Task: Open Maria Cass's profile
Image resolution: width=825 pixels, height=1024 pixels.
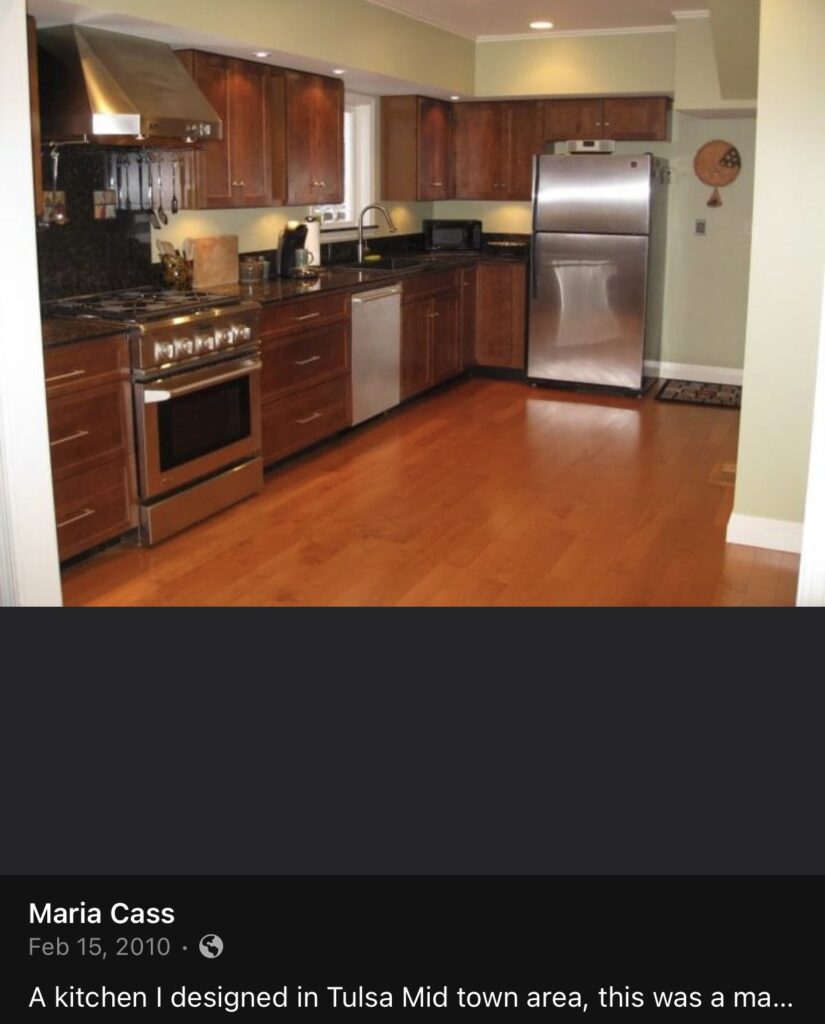Action: (101, 913)
